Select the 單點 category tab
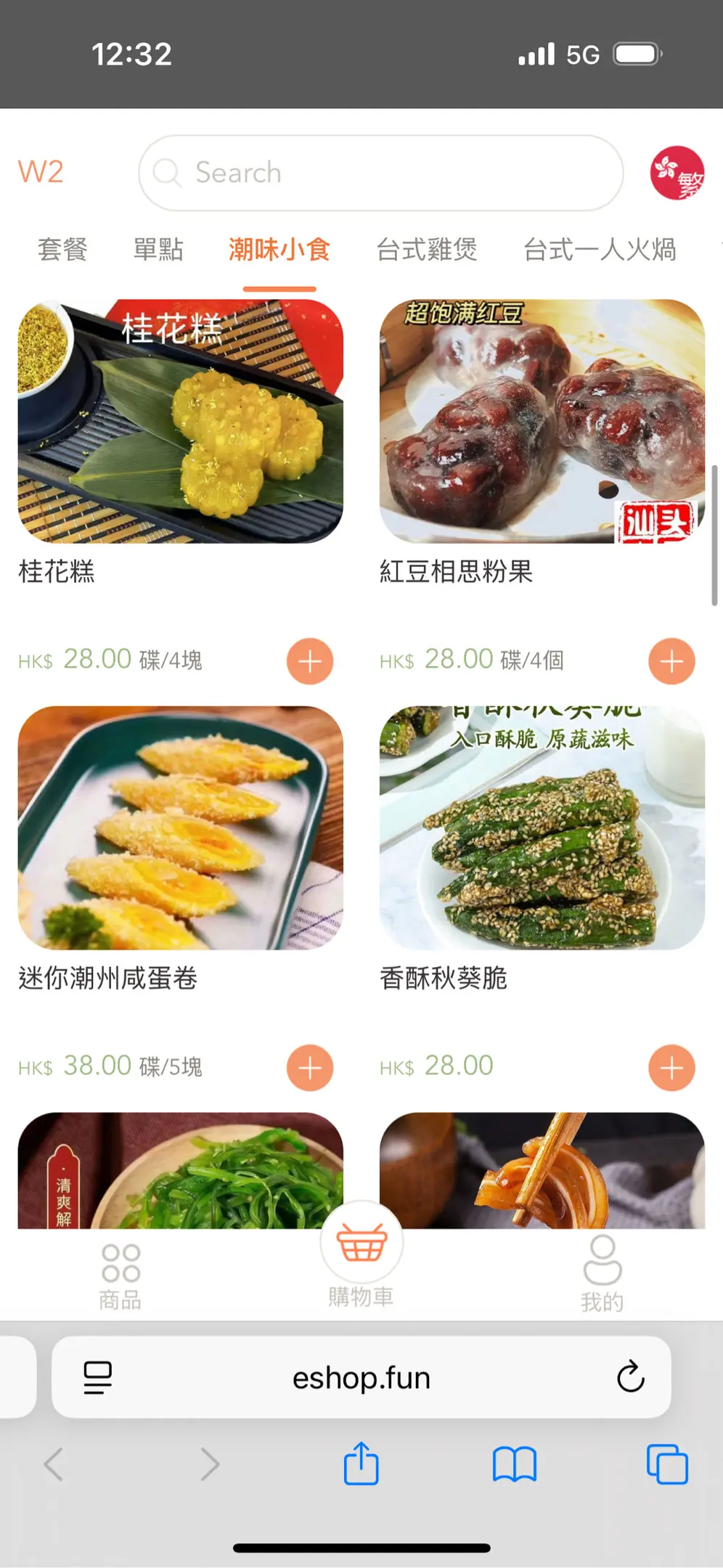The image size is (723, 1568). 158,250
